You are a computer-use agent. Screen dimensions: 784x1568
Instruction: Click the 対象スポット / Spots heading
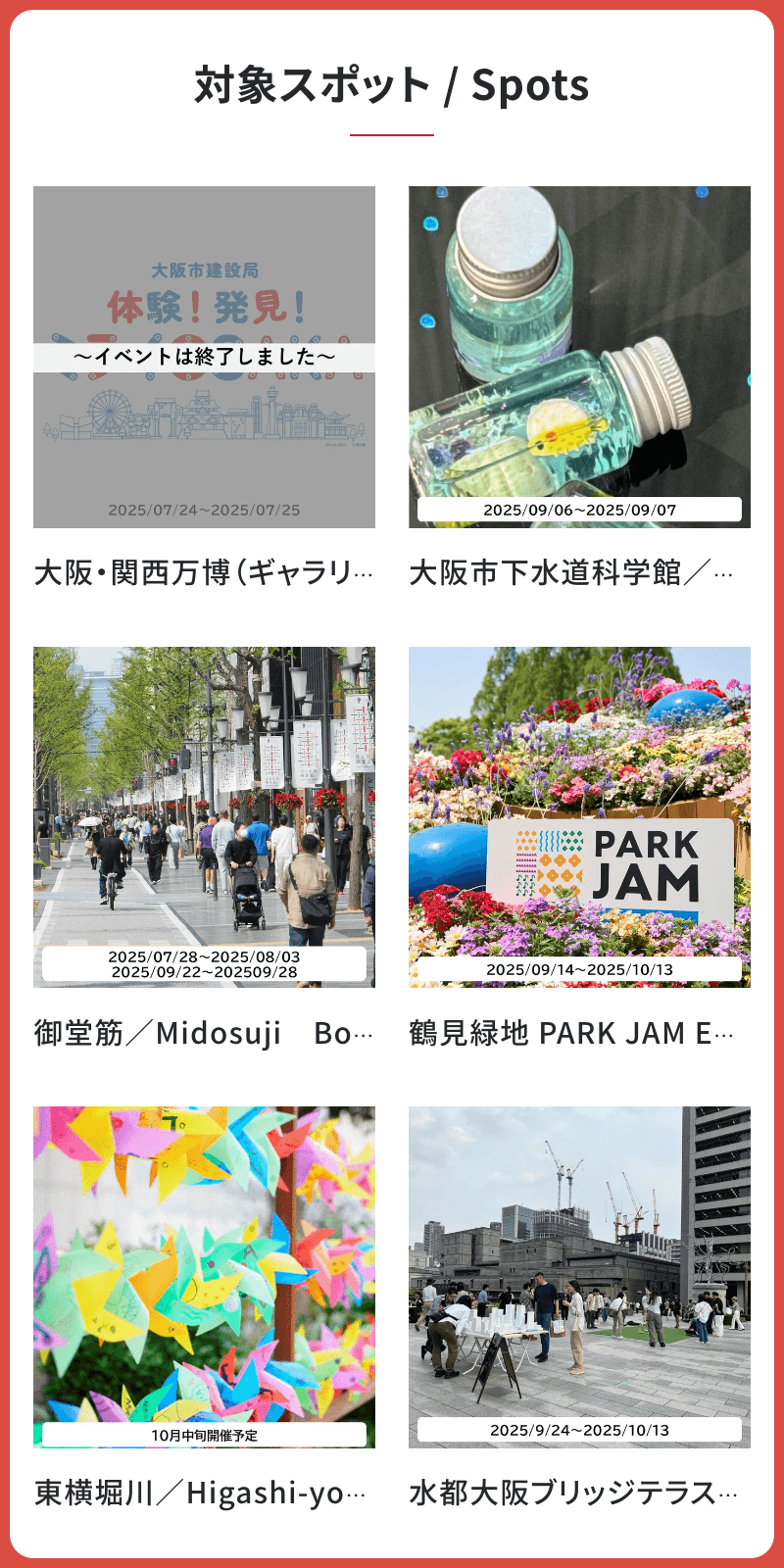(392, 85)
